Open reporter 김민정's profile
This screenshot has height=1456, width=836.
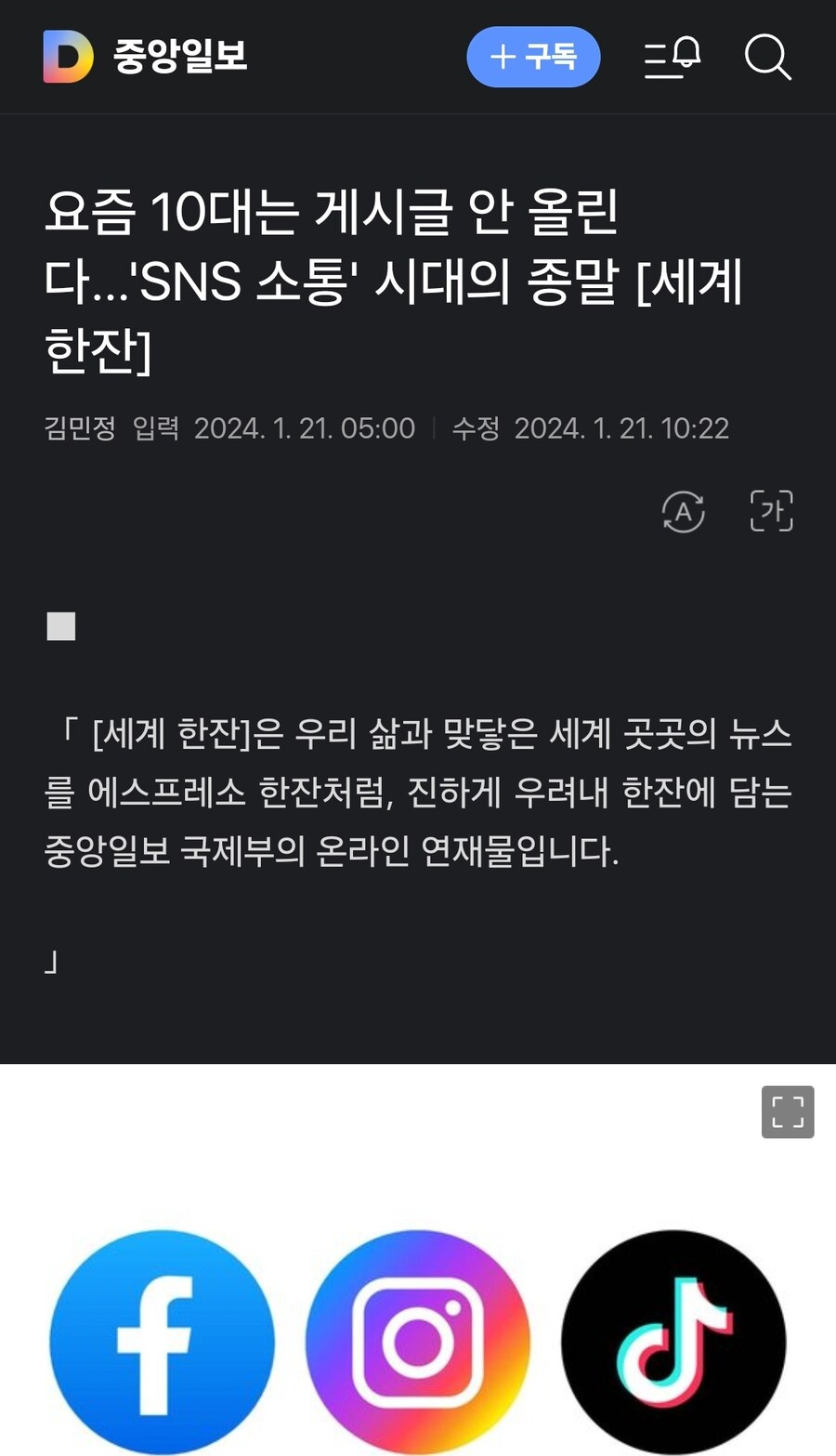(80, 428)
